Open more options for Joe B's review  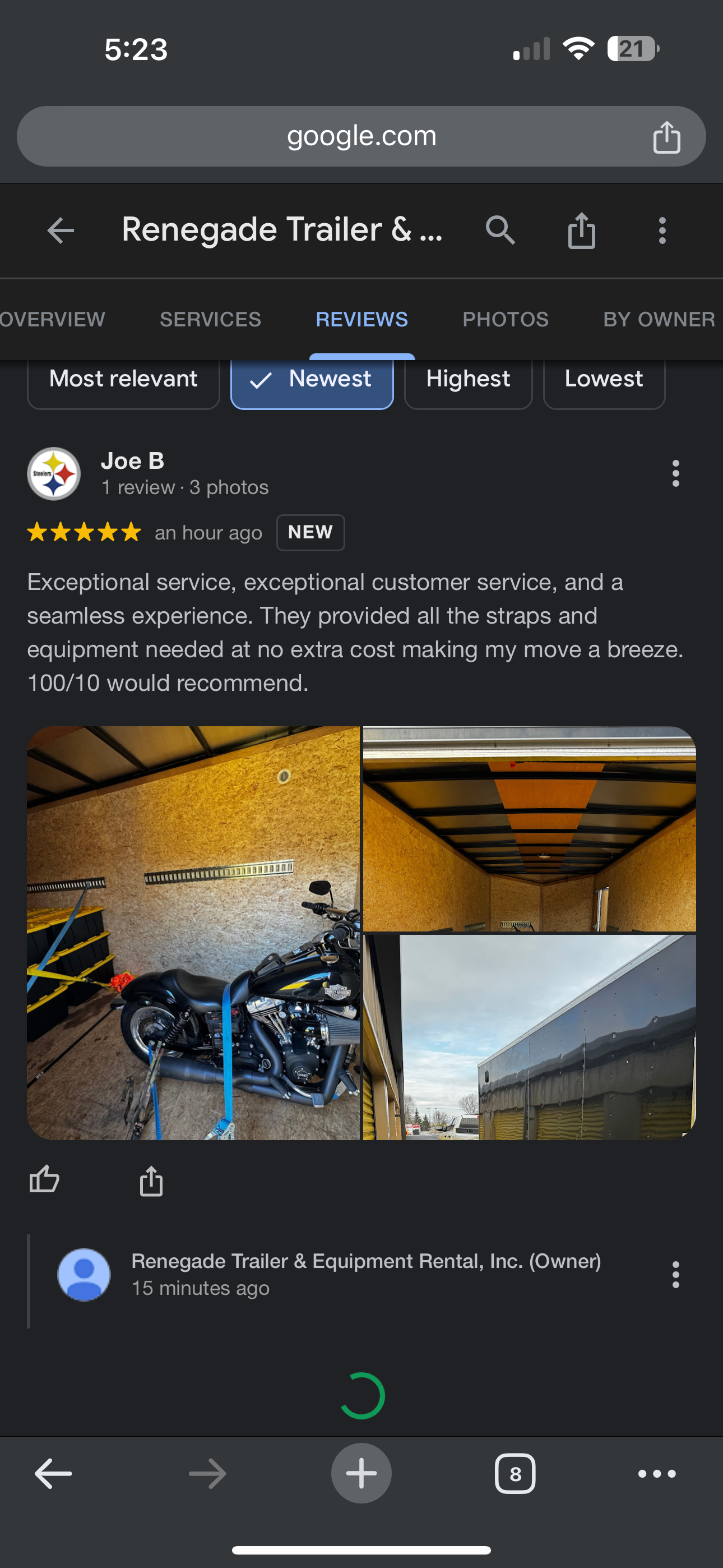[675, 473]
